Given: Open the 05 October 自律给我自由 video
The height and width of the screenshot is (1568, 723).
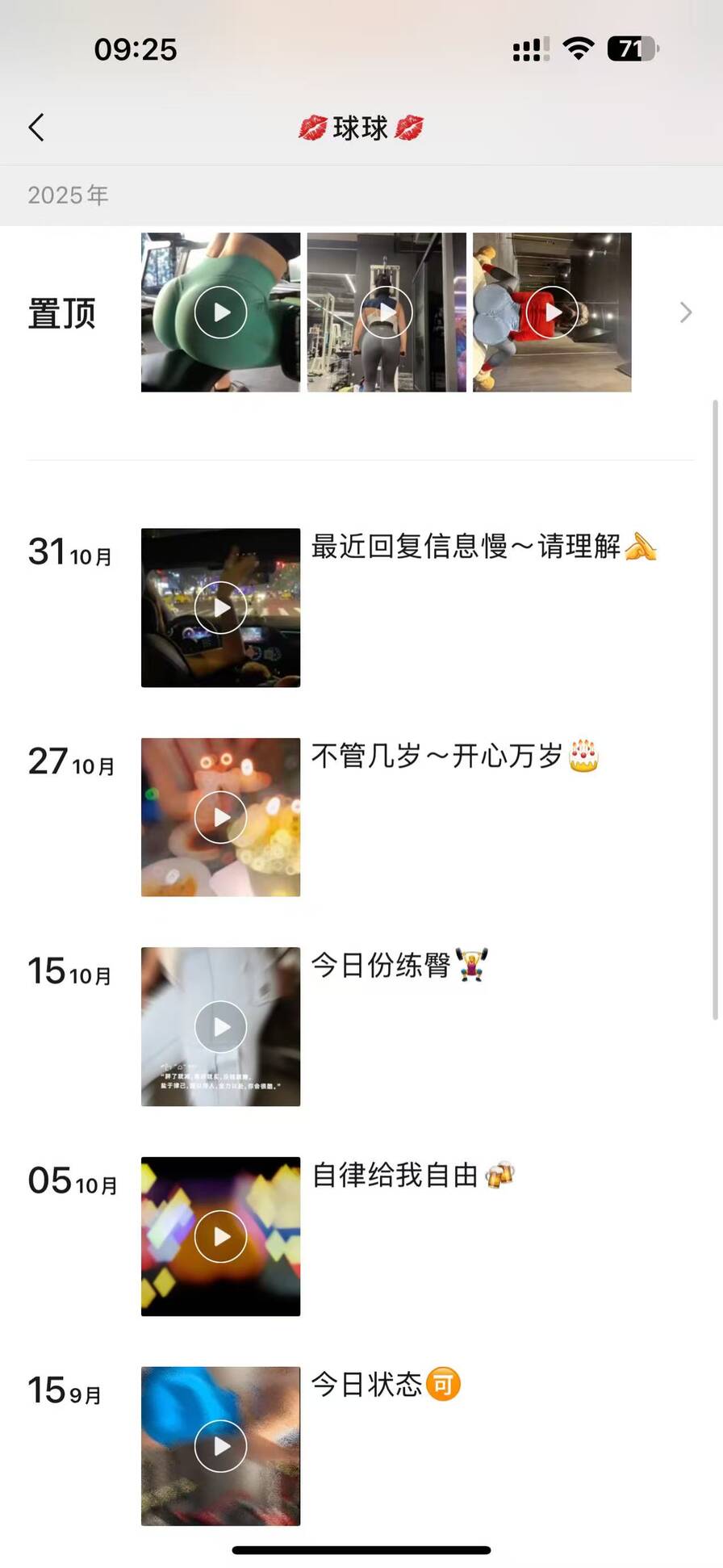Looking at the screenshot, I should [220, 1236].
